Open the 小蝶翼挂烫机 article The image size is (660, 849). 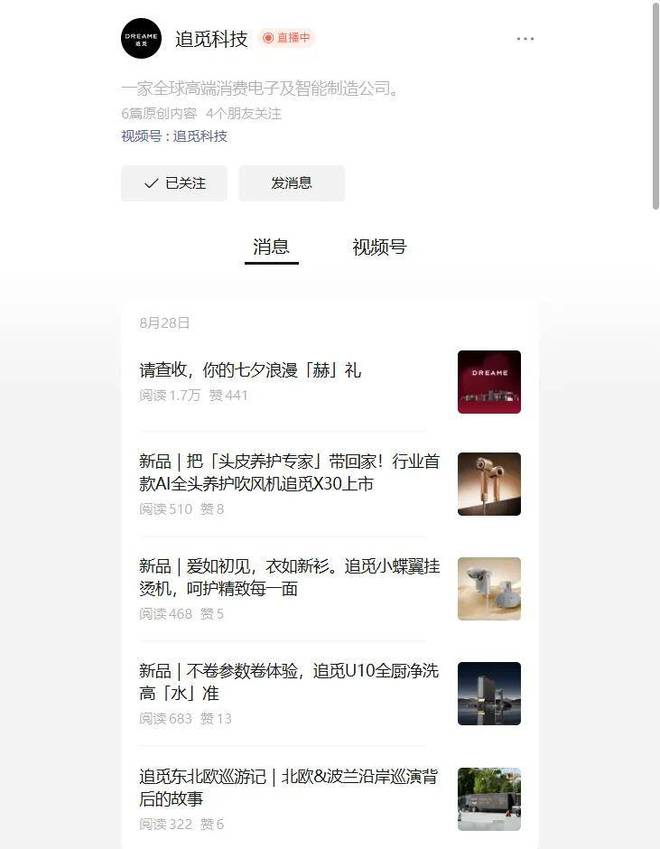tap(288, 577)
